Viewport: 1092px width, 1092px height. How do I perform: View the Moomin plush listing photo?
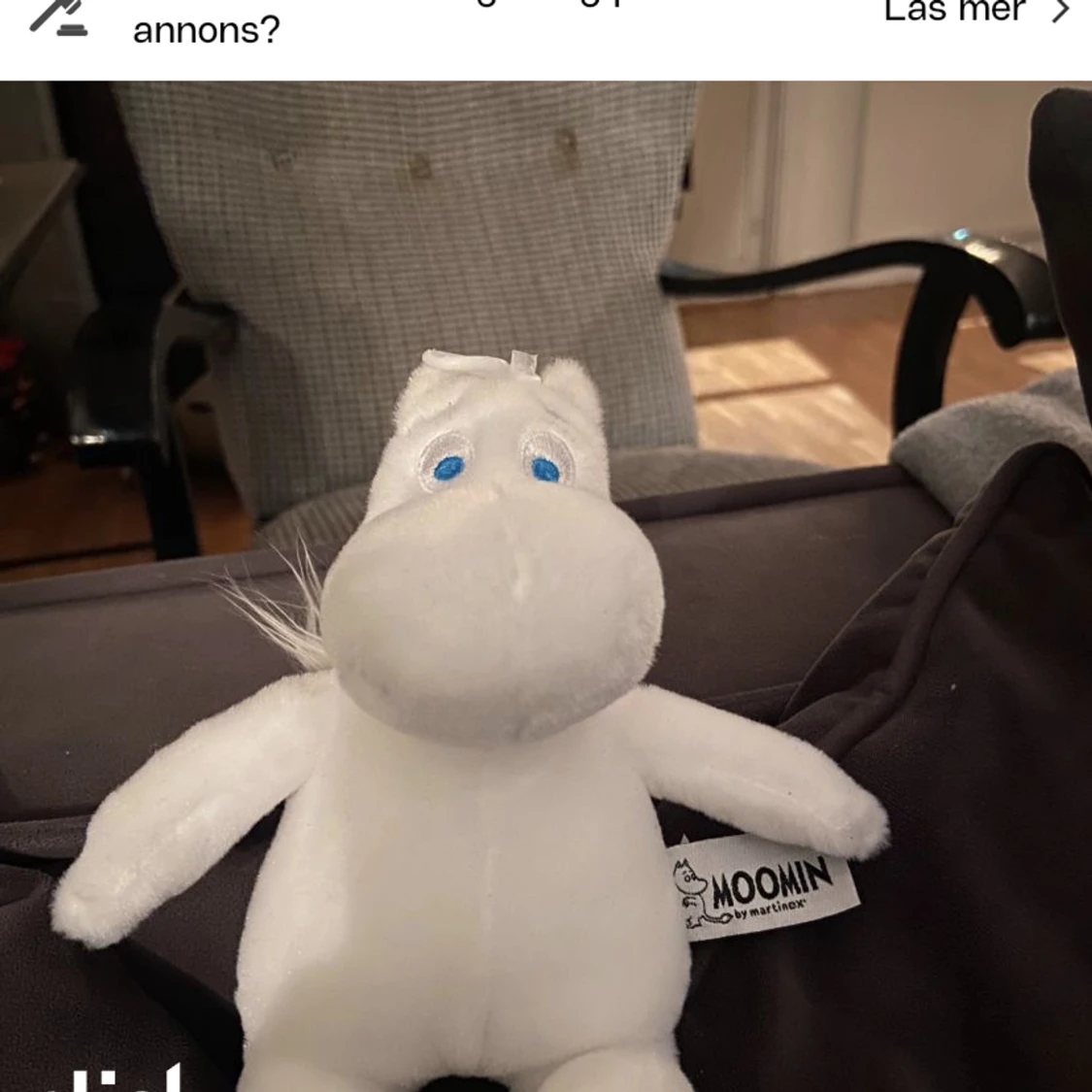coord(546,586)
